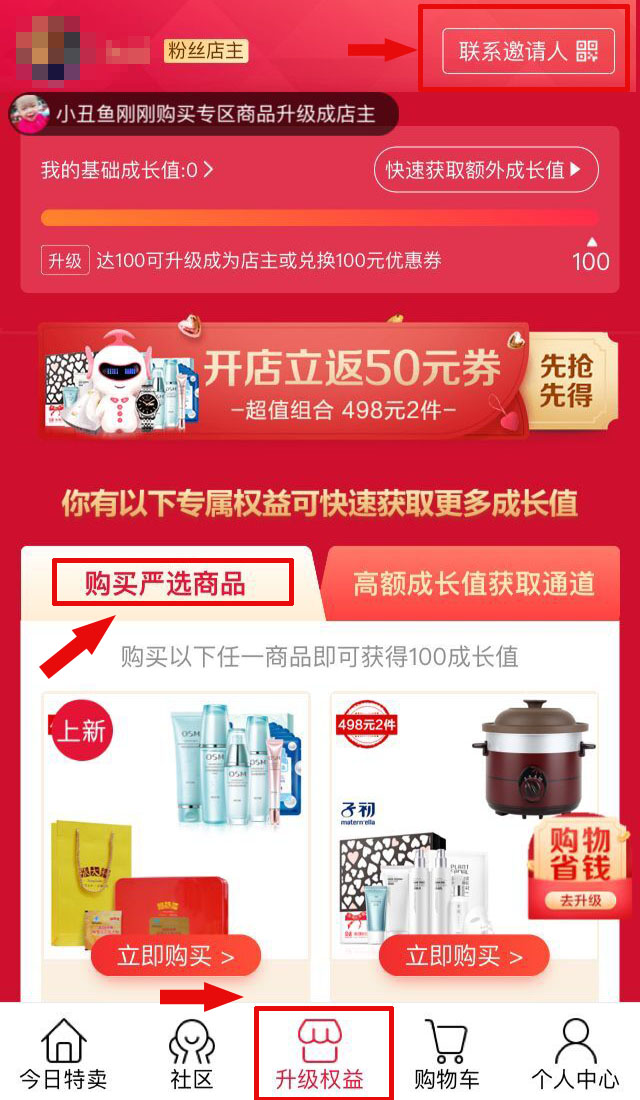The height and width of the screenshot is (1100, 640).
Task: Tap the 联系邀请人 button
Action: click(x=528, y=51)
